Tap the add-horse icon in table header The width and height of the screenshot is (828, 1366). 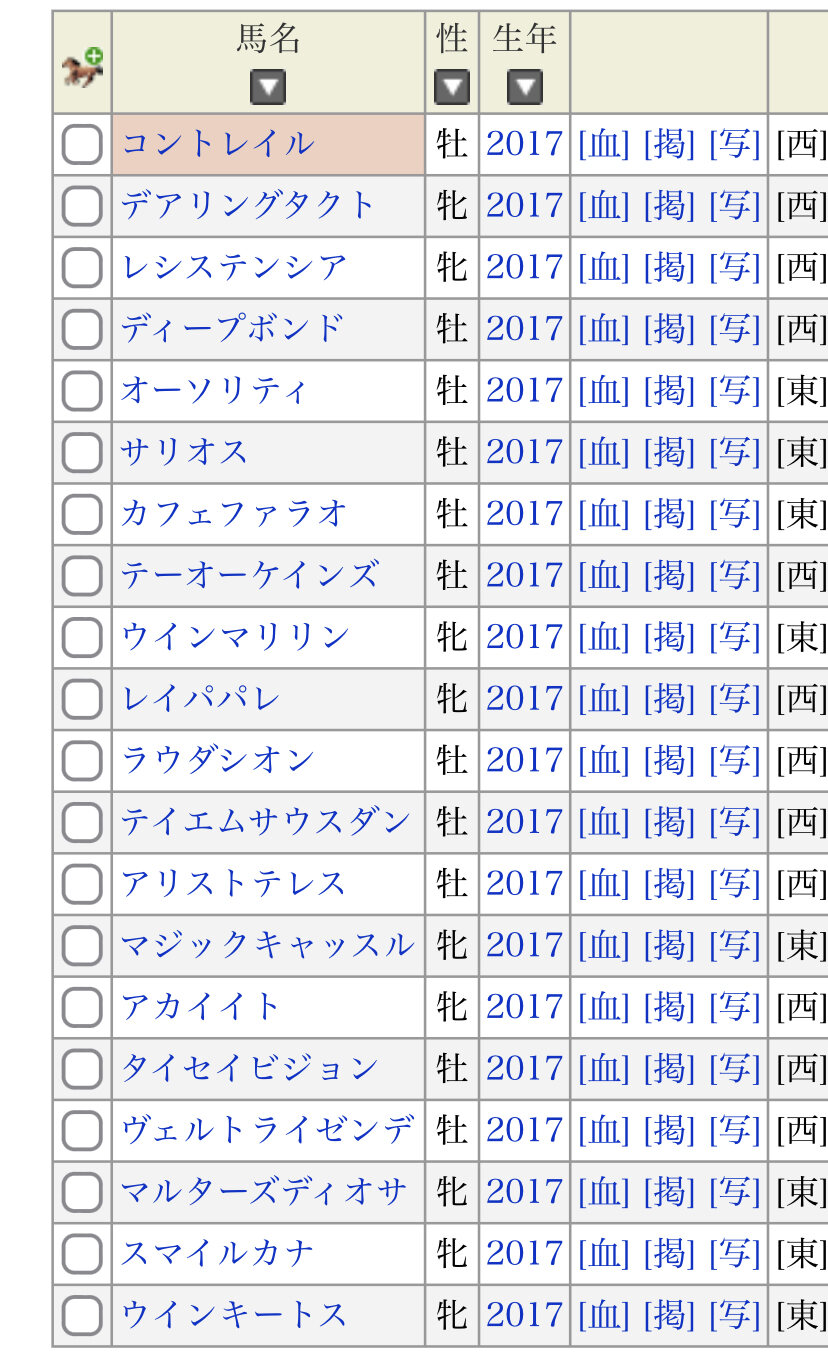82,67
